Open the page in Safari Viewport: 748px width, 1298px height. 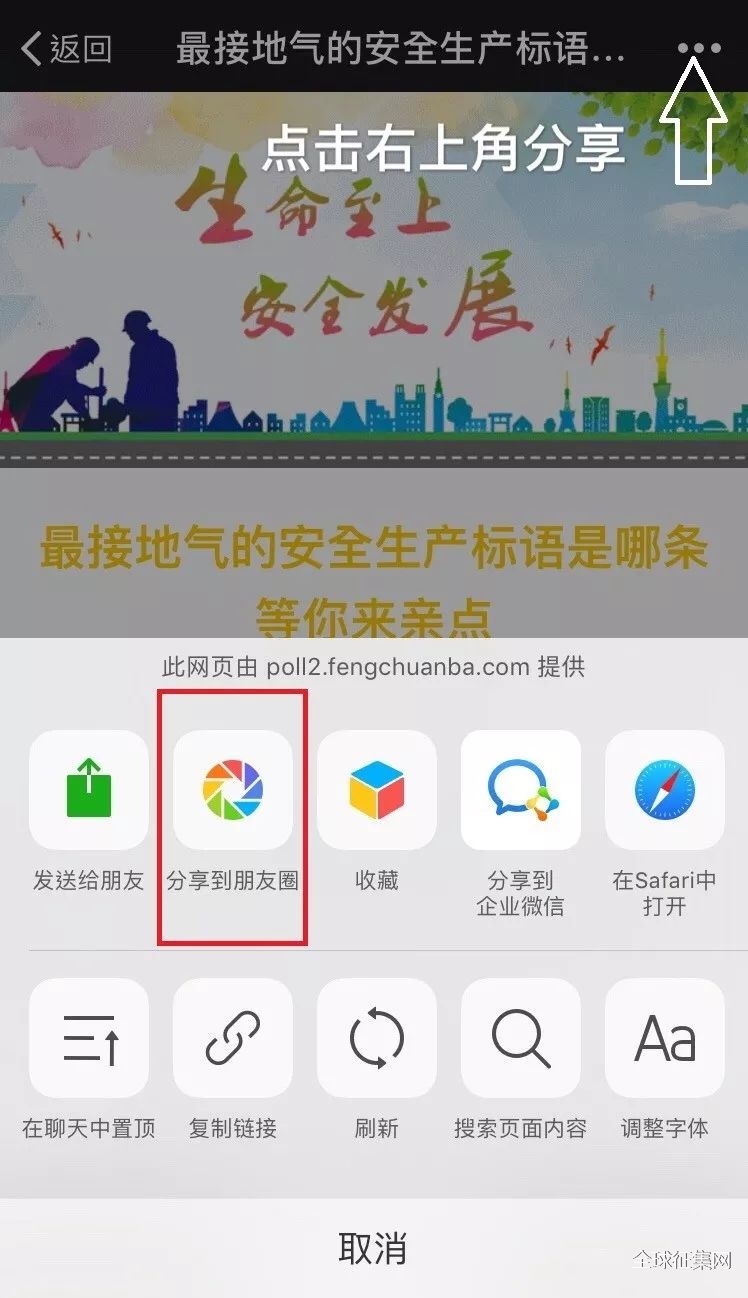[x=664, y=790]
